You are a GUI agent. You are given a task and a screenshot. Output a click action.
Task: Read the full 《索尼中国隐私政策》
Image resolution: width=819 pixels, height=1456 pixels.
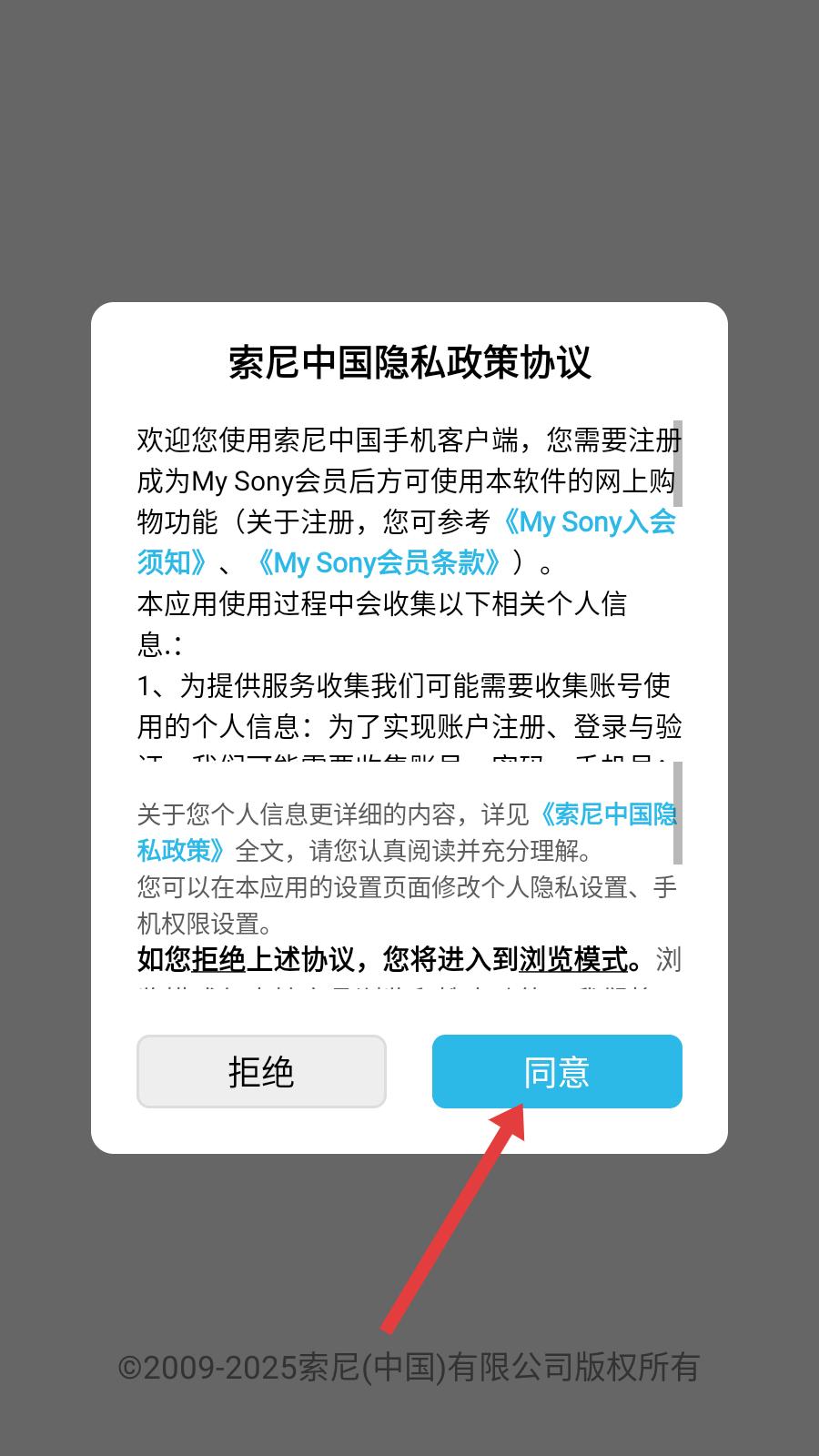(606, 814)
